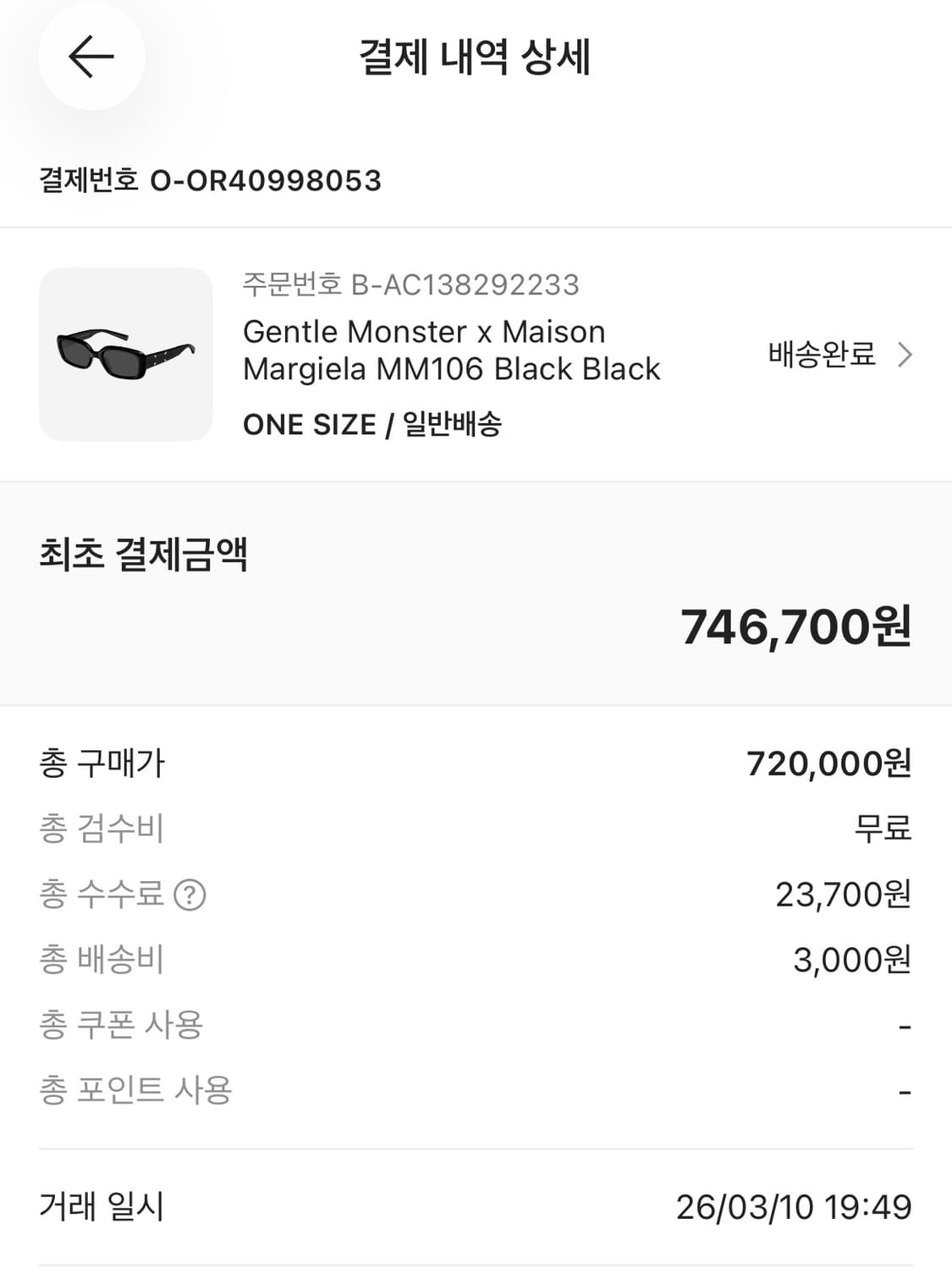
Task: Click the chevron next to 배송완료
Action: [905, 356]
